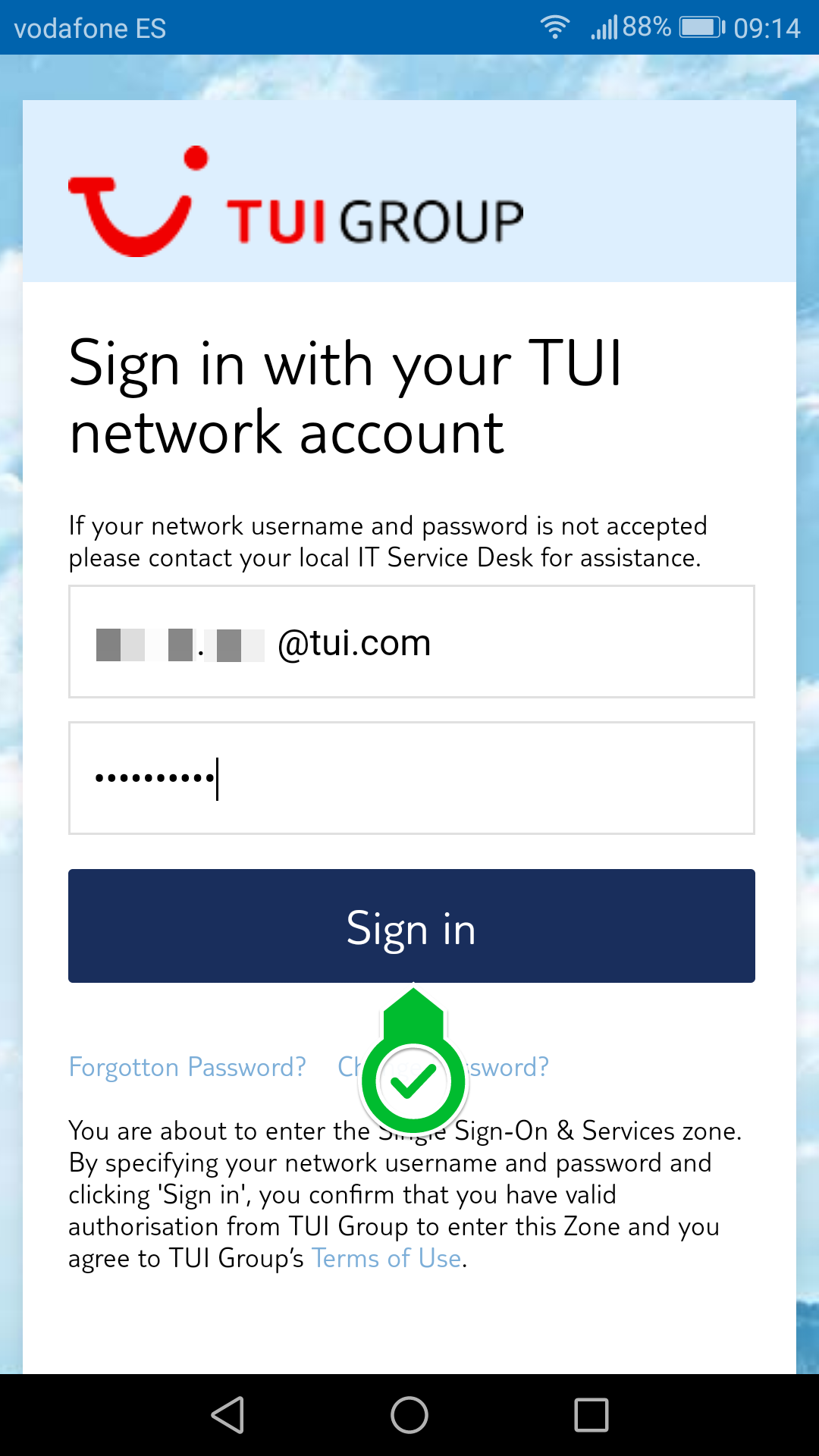The height and width of the screenshot is (1456, 819).
Task: Focus the password input field
Action: pos(412,778)
